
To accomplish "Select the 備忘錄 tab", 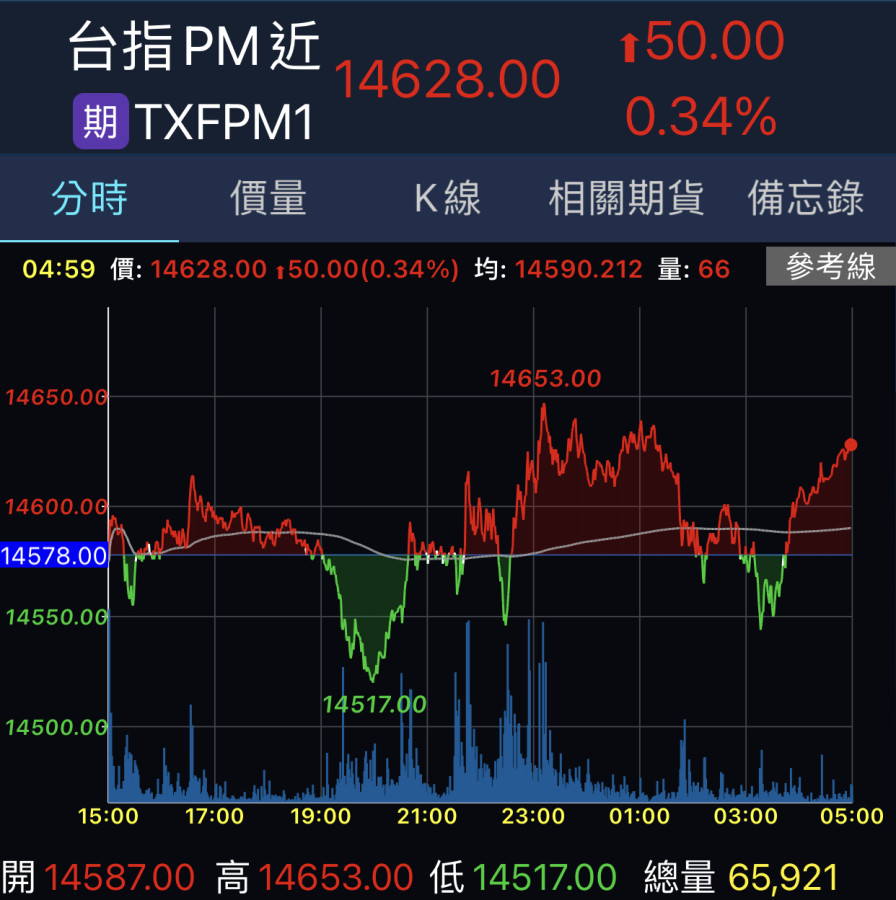I will pyautogui.click(x=805, y=198).
